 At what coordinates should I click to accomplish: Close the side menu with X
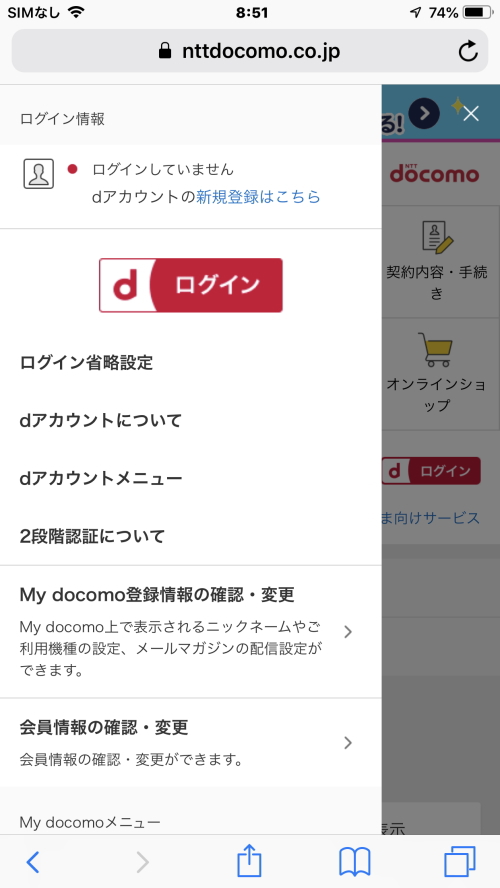471,114
